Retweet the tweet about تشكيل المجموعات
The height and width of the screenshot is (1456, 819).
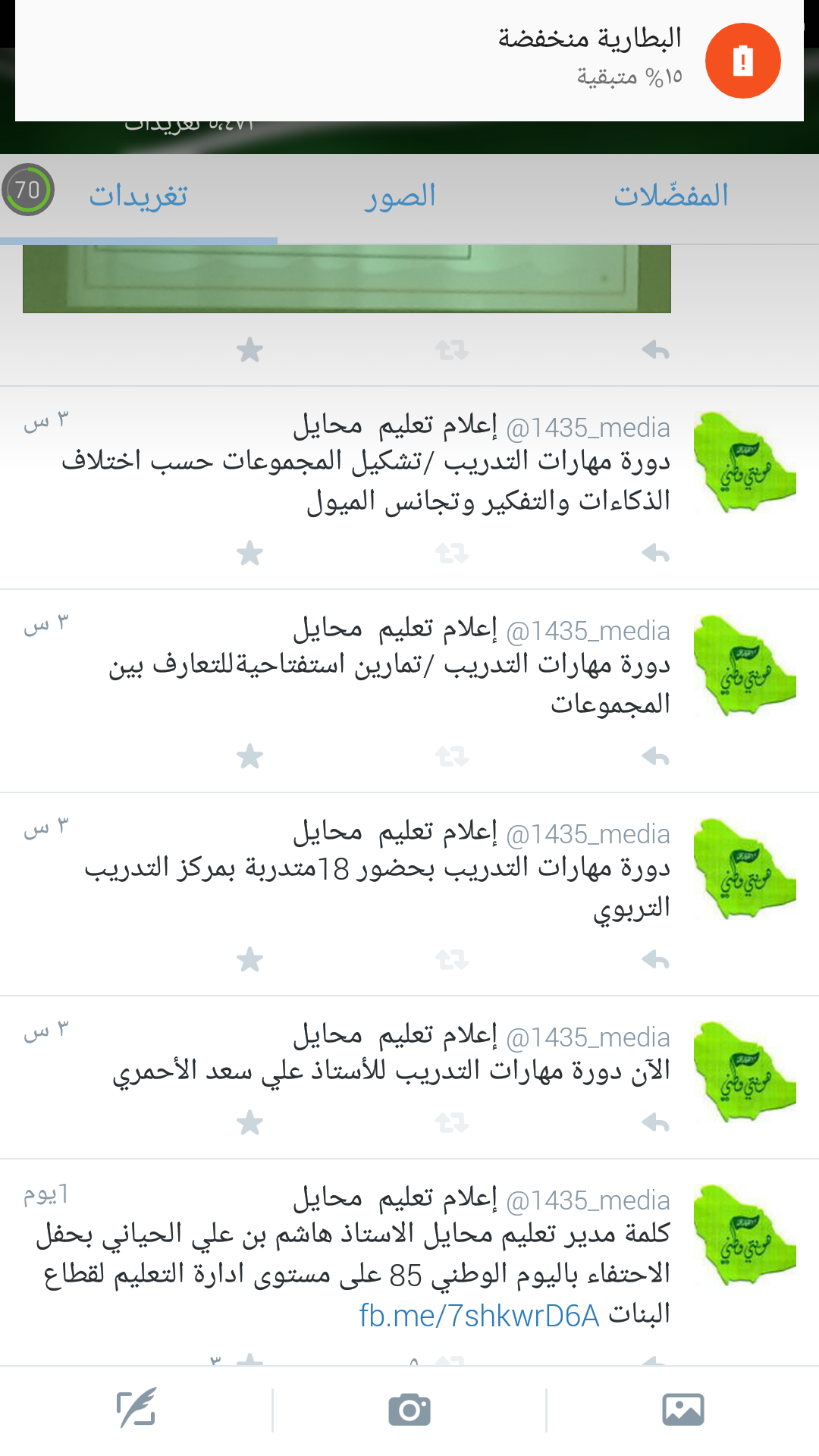tap(452, 554)
